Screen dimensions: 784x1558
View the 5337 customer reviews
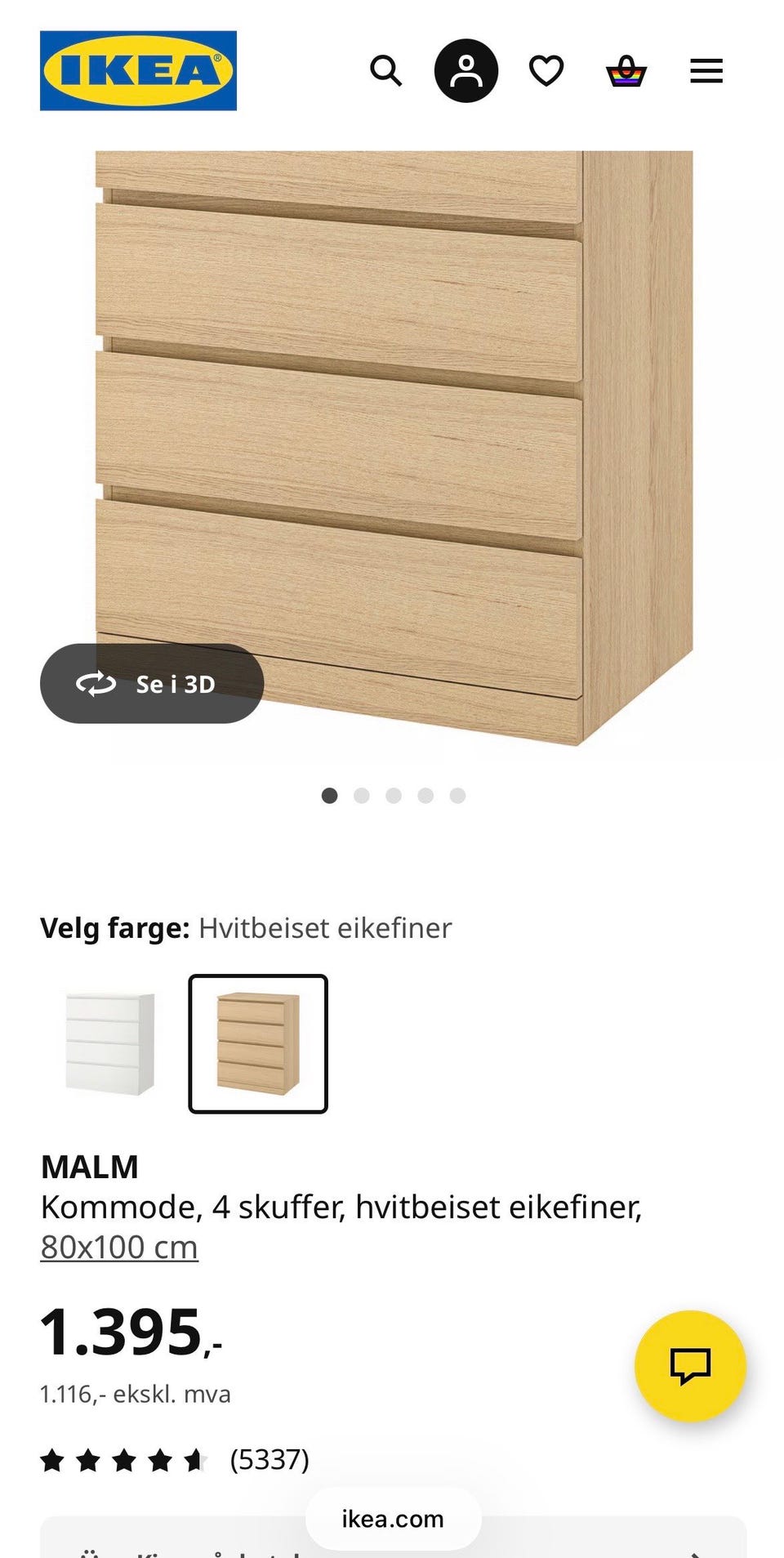(268, 1458)
